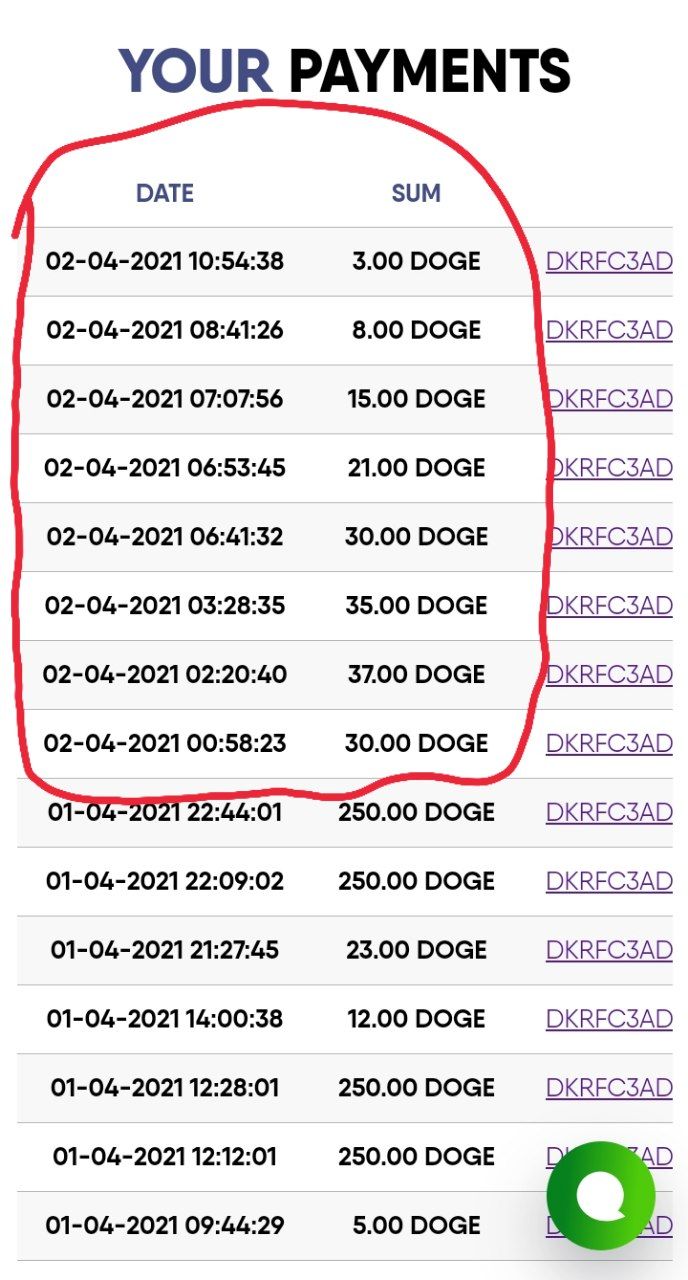Tap the link beside 23.00 DOGE payment

coord(609,950)
